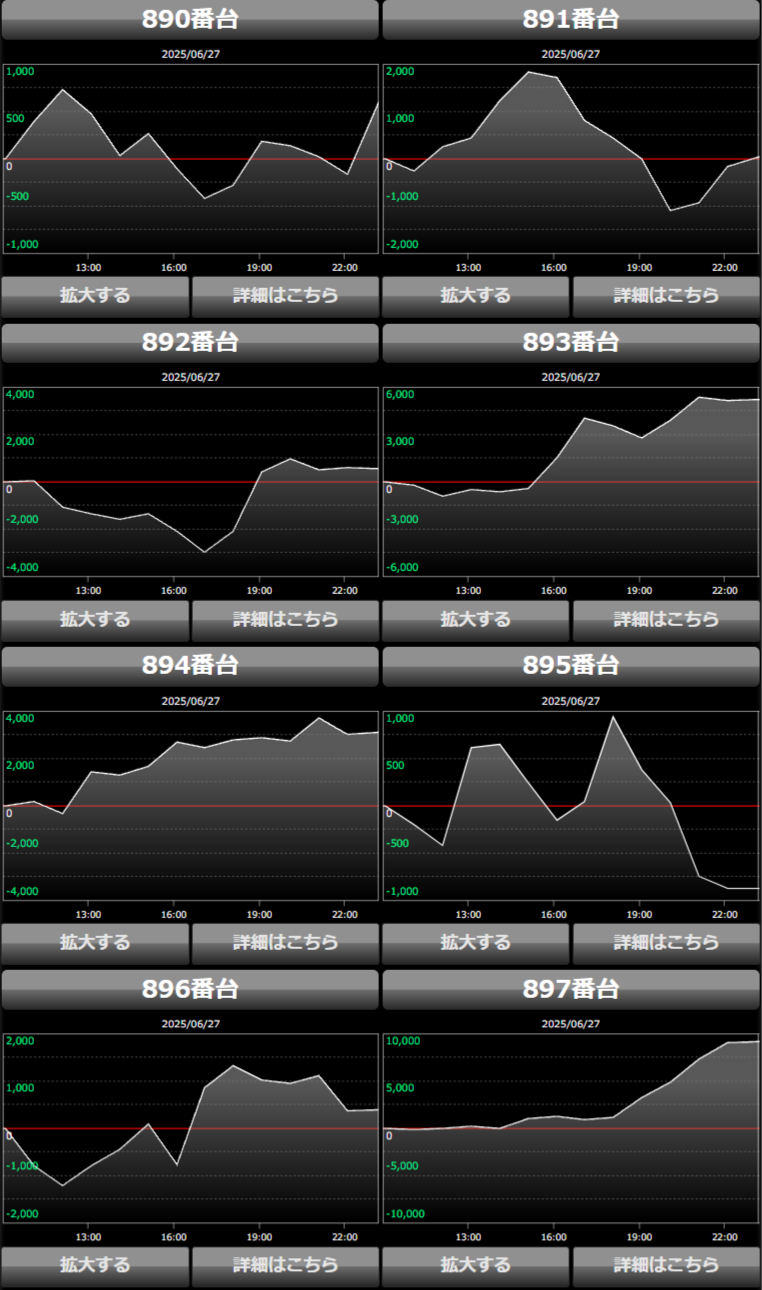Select 拡大する under 896番台
Image resolution: width=762 pixels, height=1290 pixels.
tap(95, 1265)
